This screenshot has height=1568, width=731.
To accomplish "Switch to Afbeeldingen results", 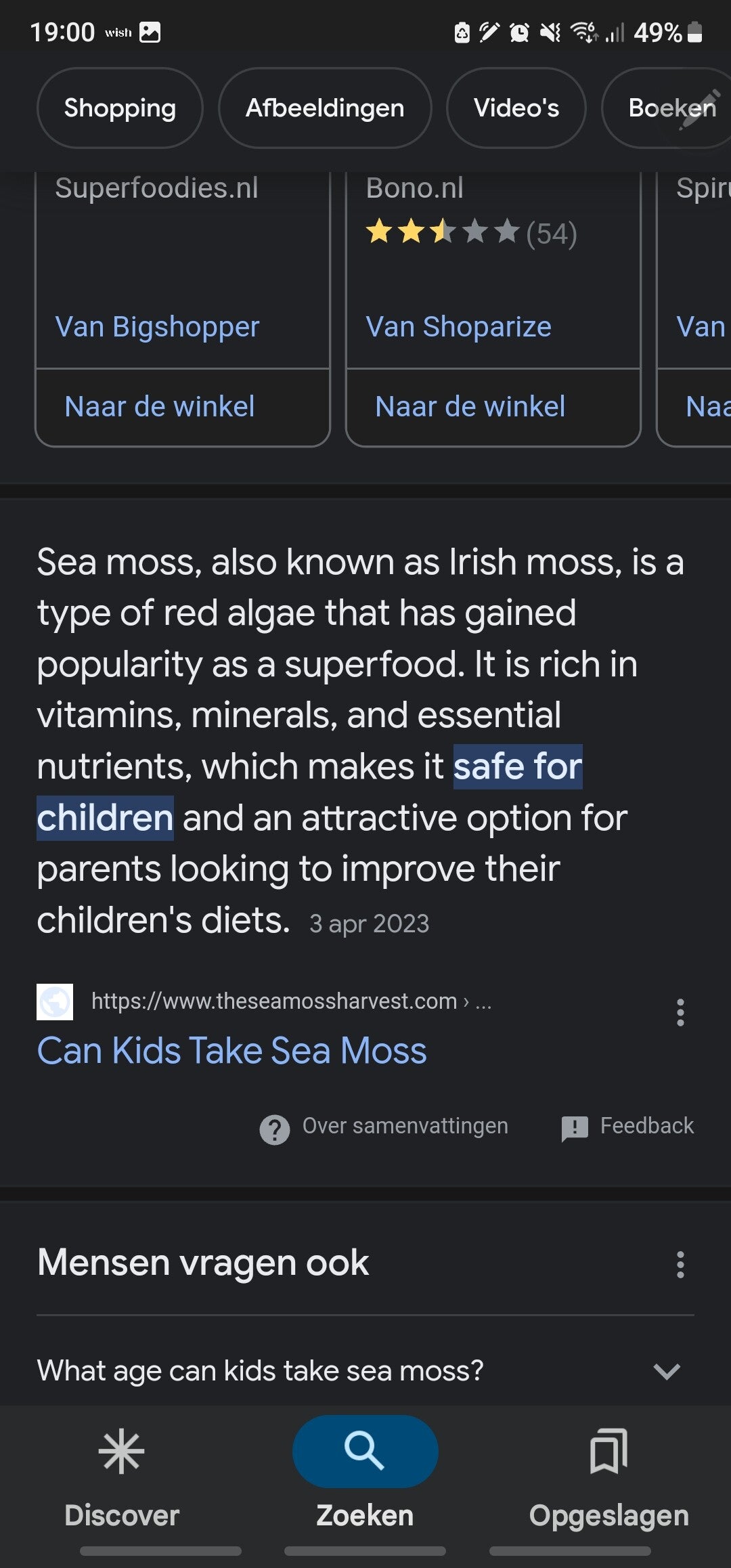I will coord(325,108).
